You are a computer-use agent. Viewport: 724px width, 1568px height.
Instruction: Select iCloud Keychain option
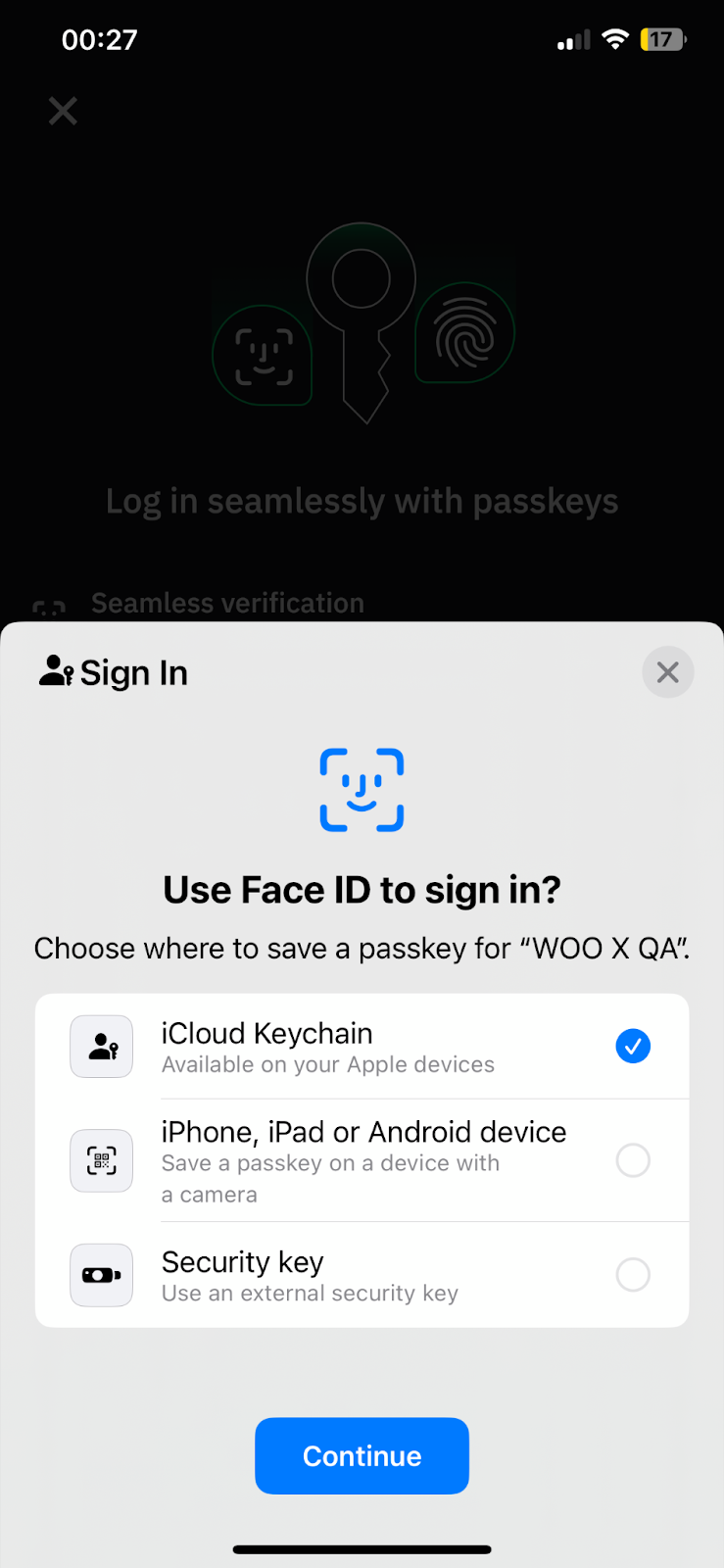[362, 1047]
